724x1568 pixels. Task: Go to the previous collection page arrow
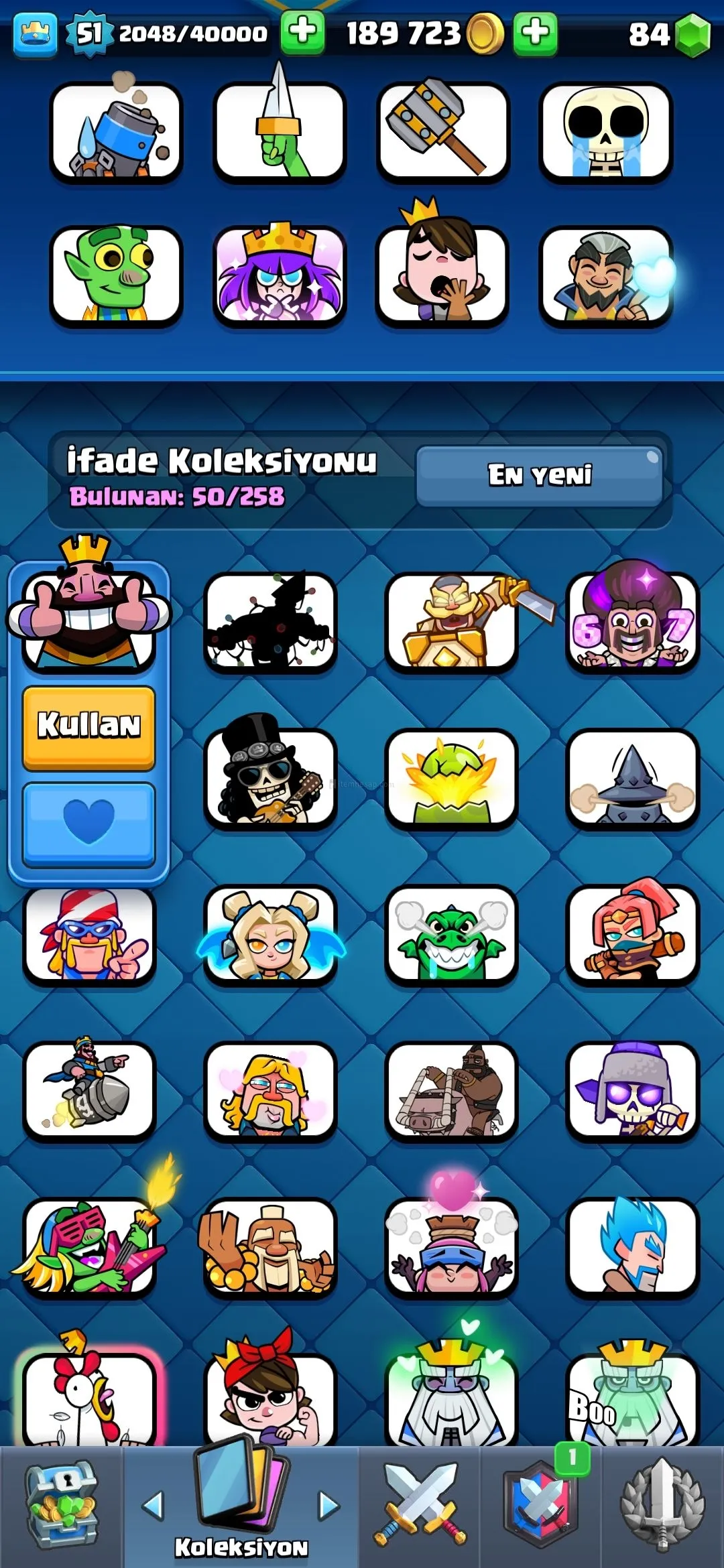(154, 1505)
